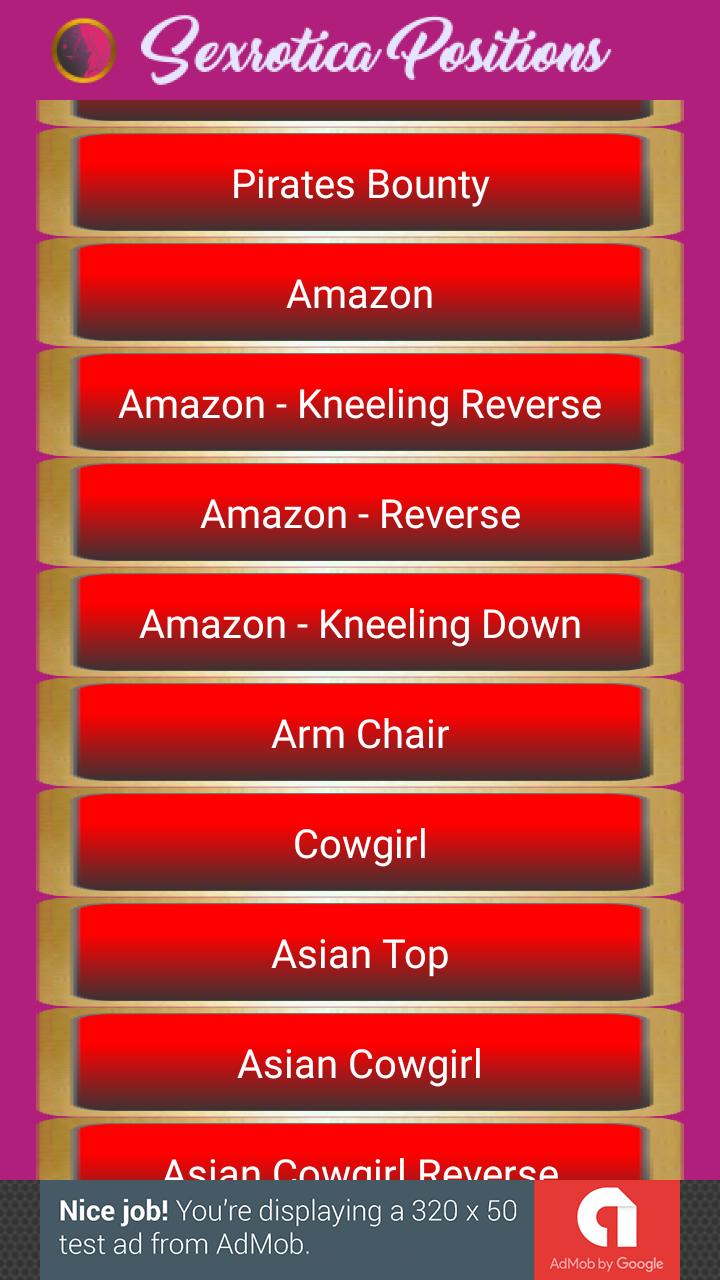Open the Asian Top entry
Image resolution: width=720 pixels, height=1280 pixels.
[360, 953]
